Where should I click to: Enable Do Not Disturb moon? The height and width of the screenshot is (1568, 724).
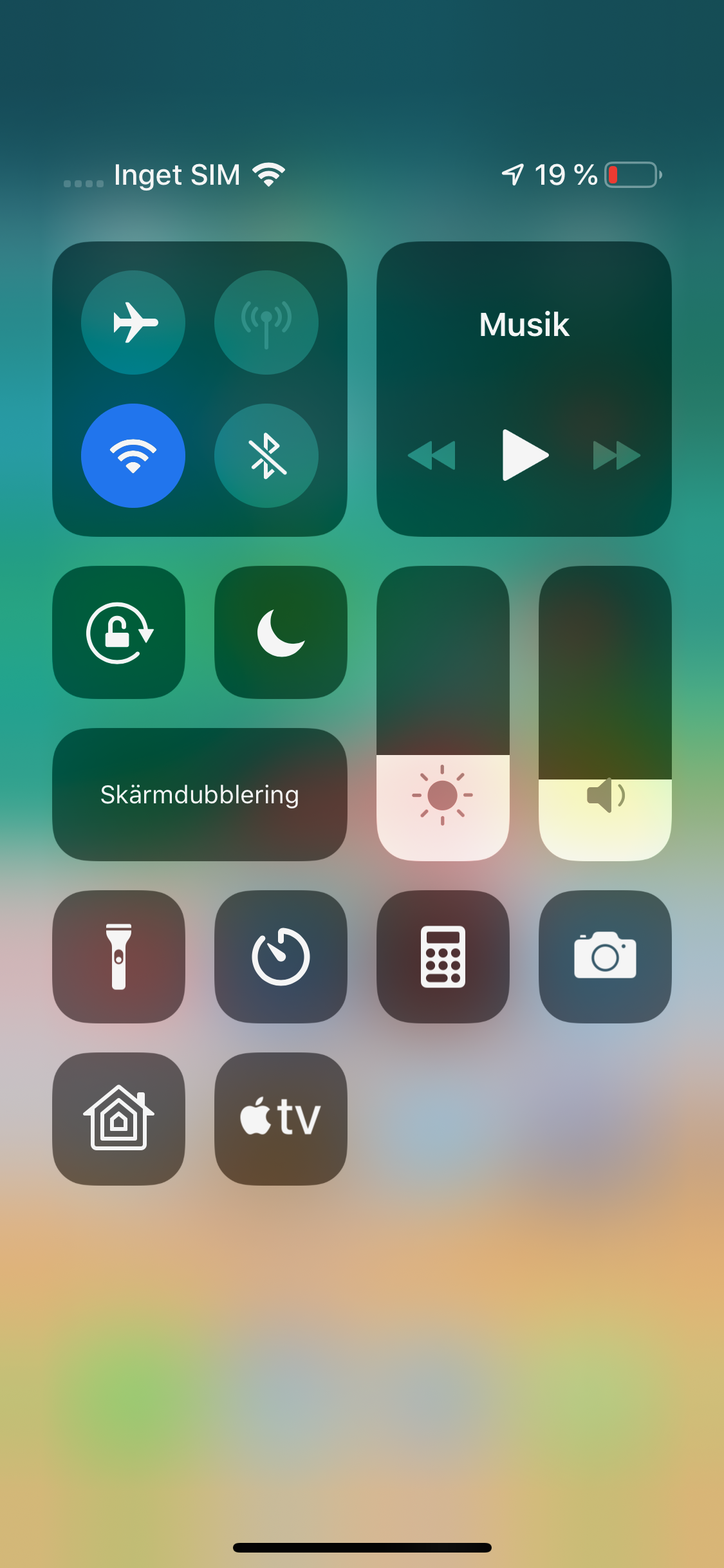point(281,633)
